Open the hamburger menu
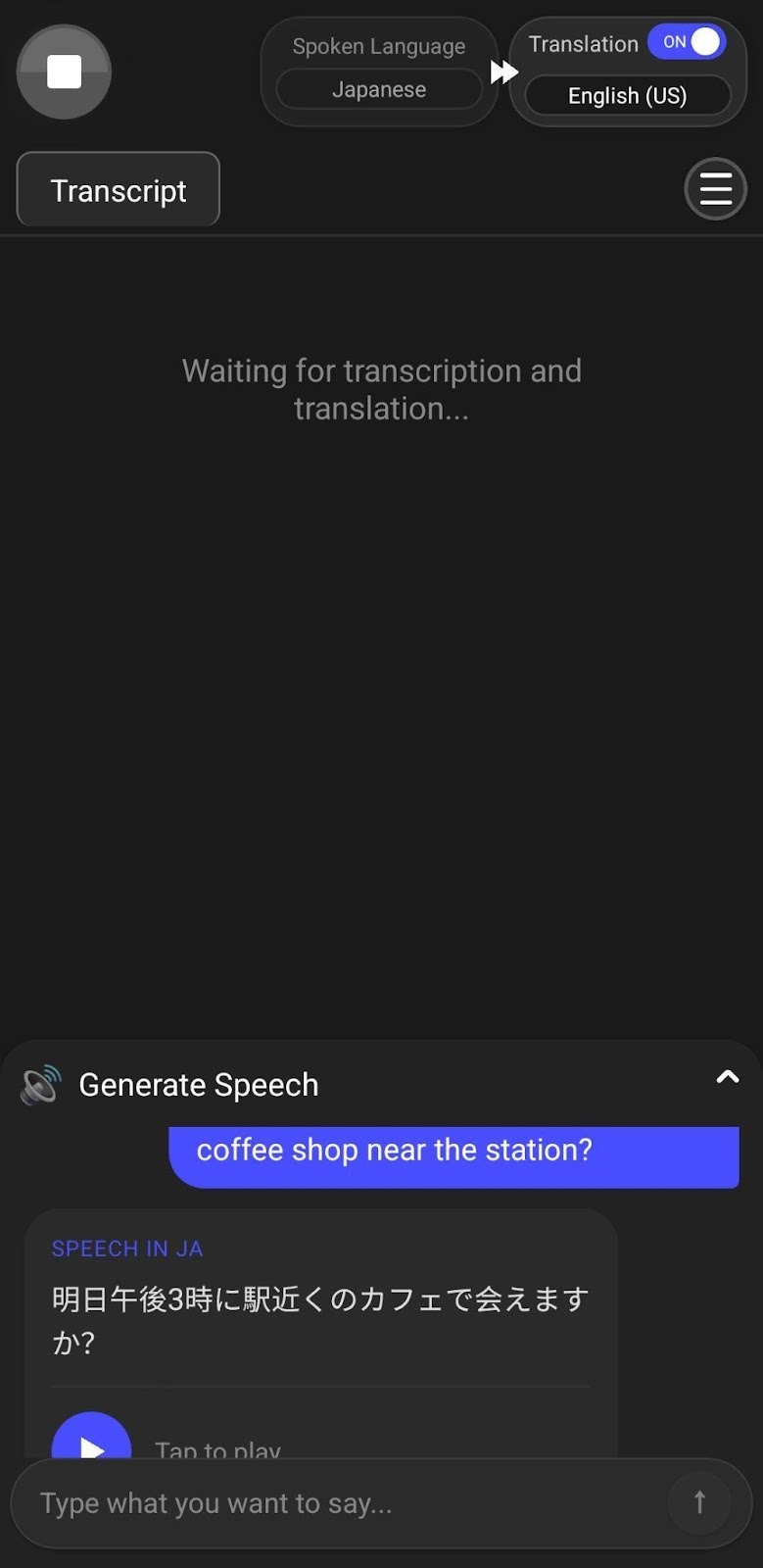 715,188
